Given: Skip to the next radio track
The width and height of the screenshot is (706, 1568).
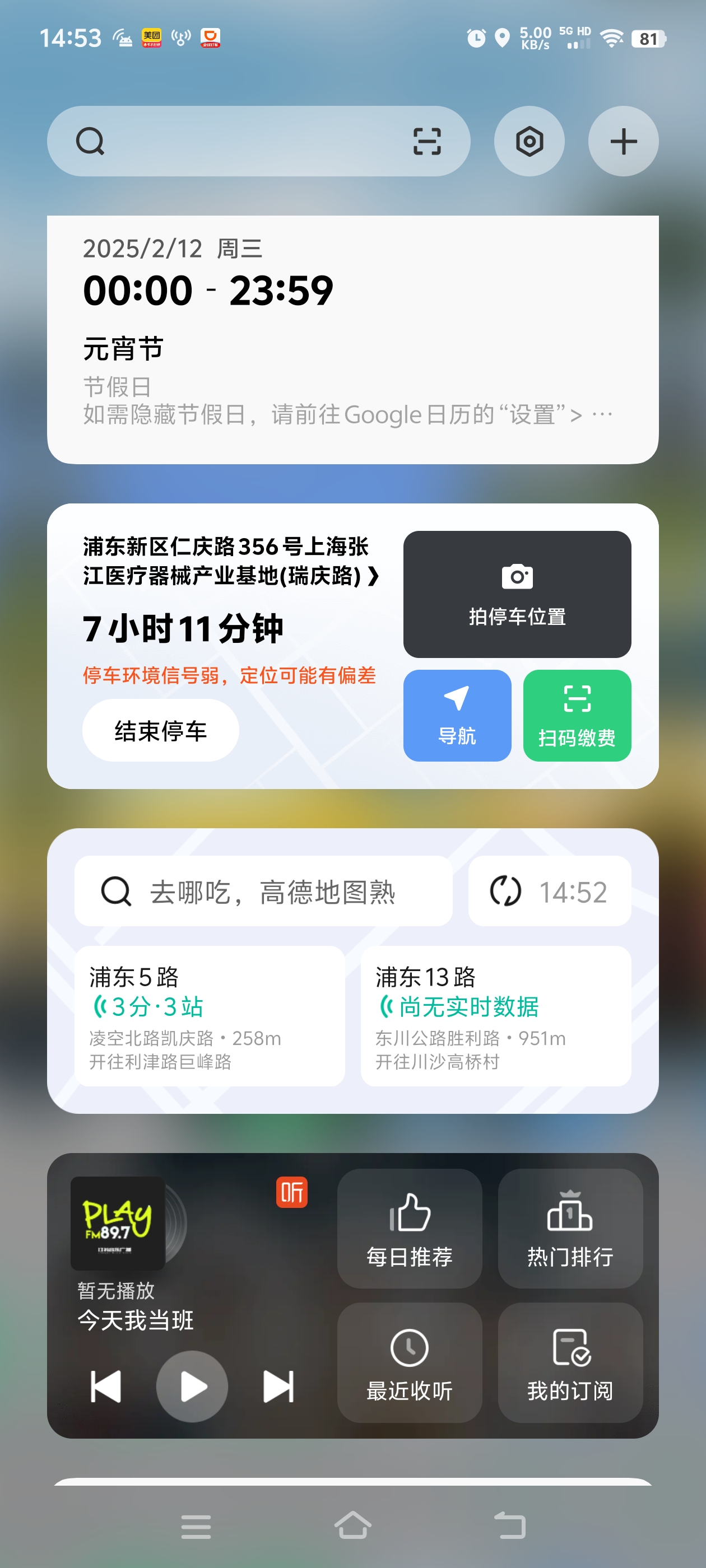Looking at the screenshot, I should click(278, 1387).
